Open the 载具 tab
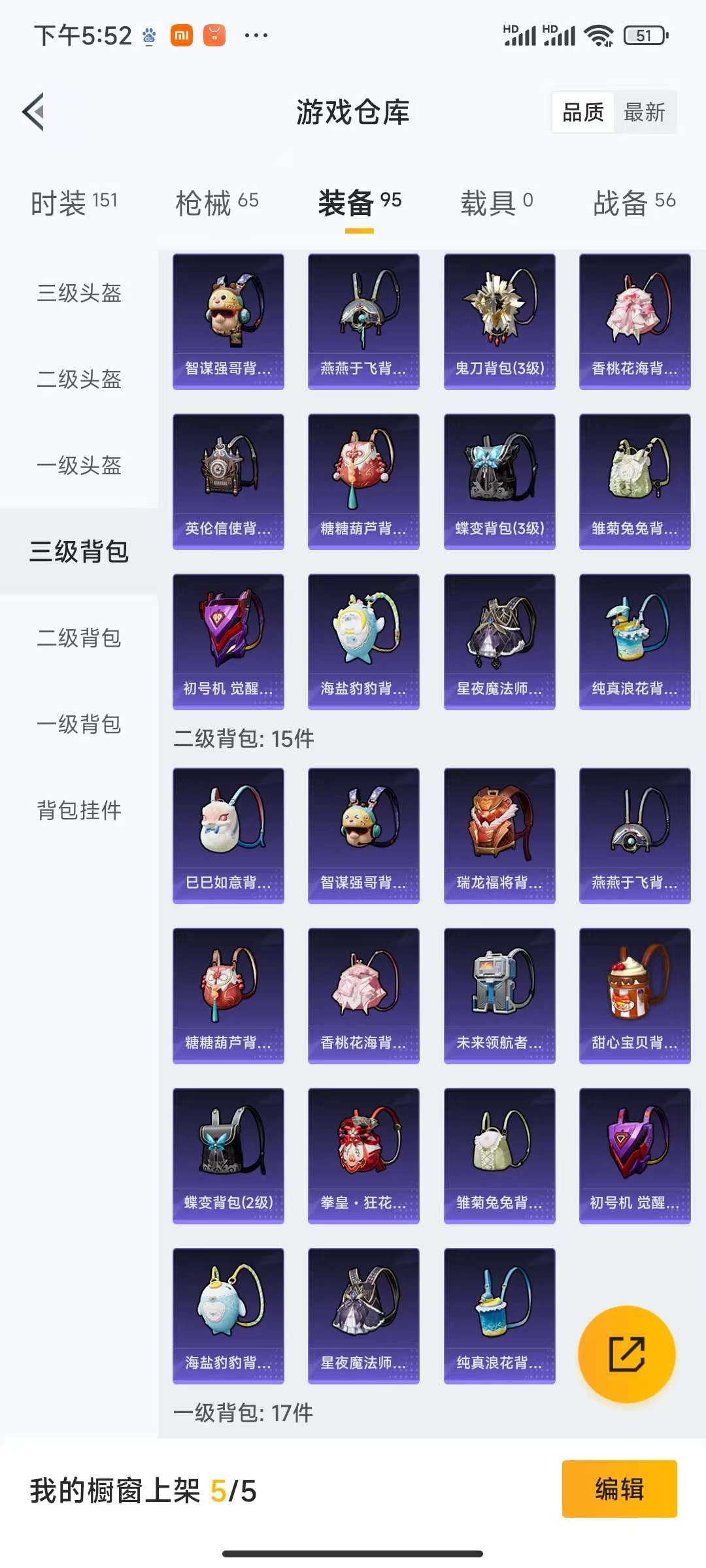This screenshot has width=706, height=1568. click(x=496, y=203)
